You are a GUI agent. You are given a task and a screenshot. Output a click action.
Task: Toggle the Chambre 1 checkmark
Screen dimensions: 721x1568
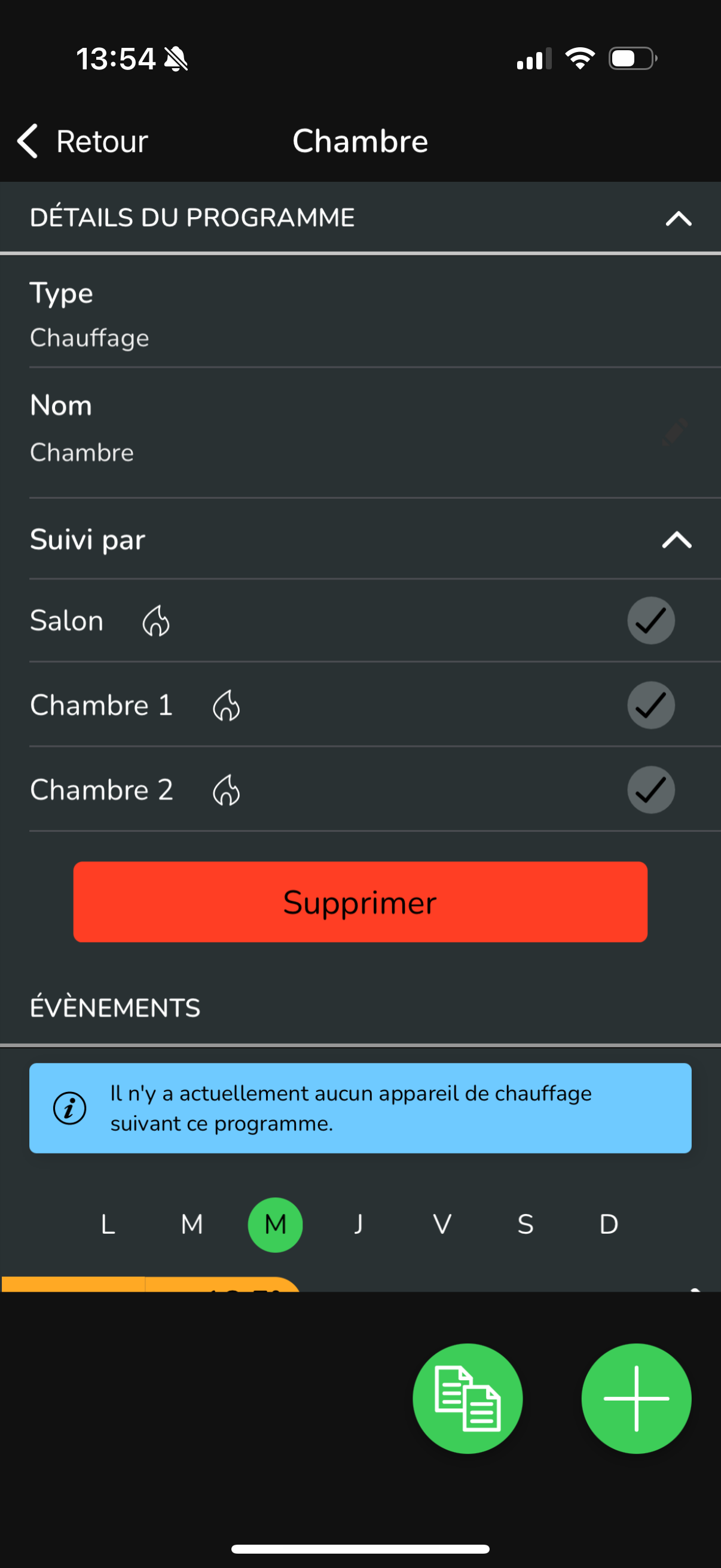[651, 706]
